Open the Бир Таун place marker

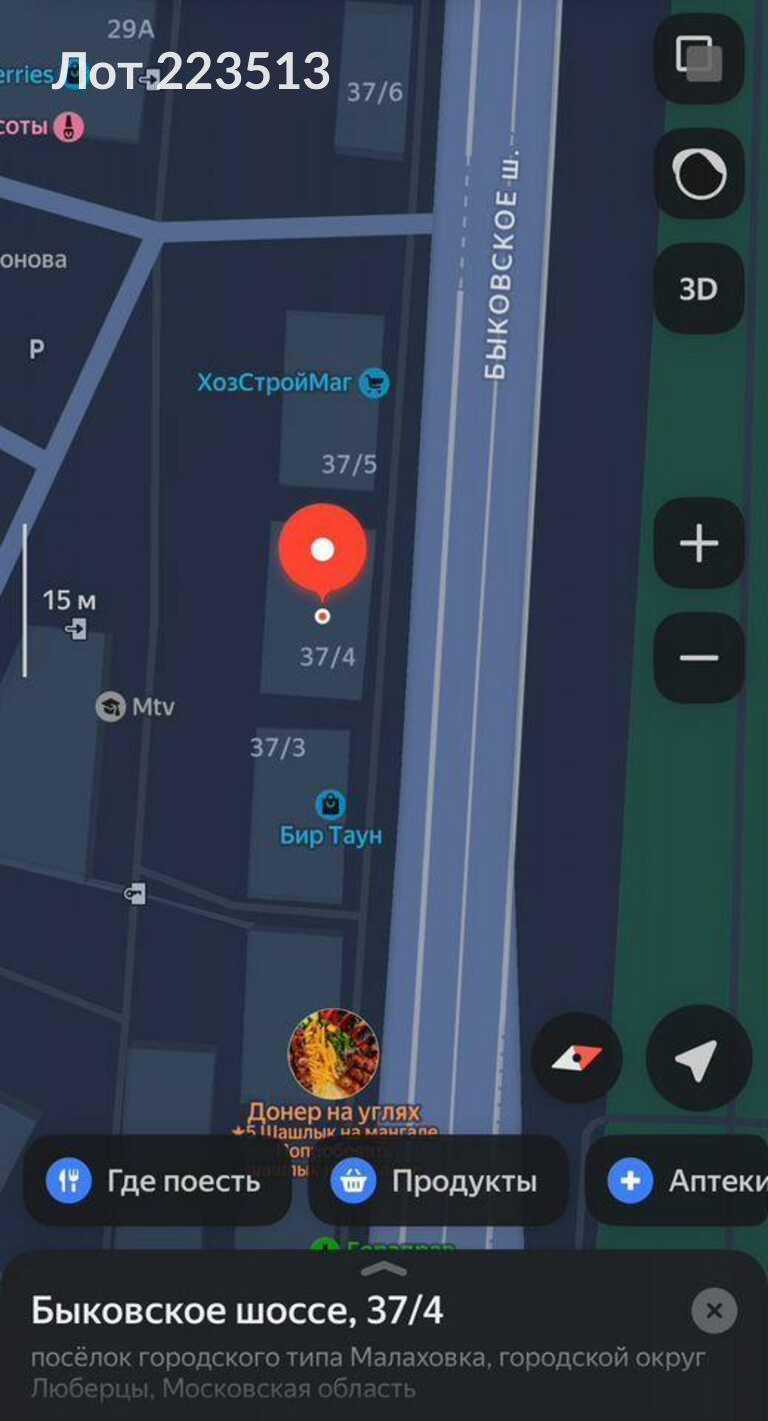(330, 804)
